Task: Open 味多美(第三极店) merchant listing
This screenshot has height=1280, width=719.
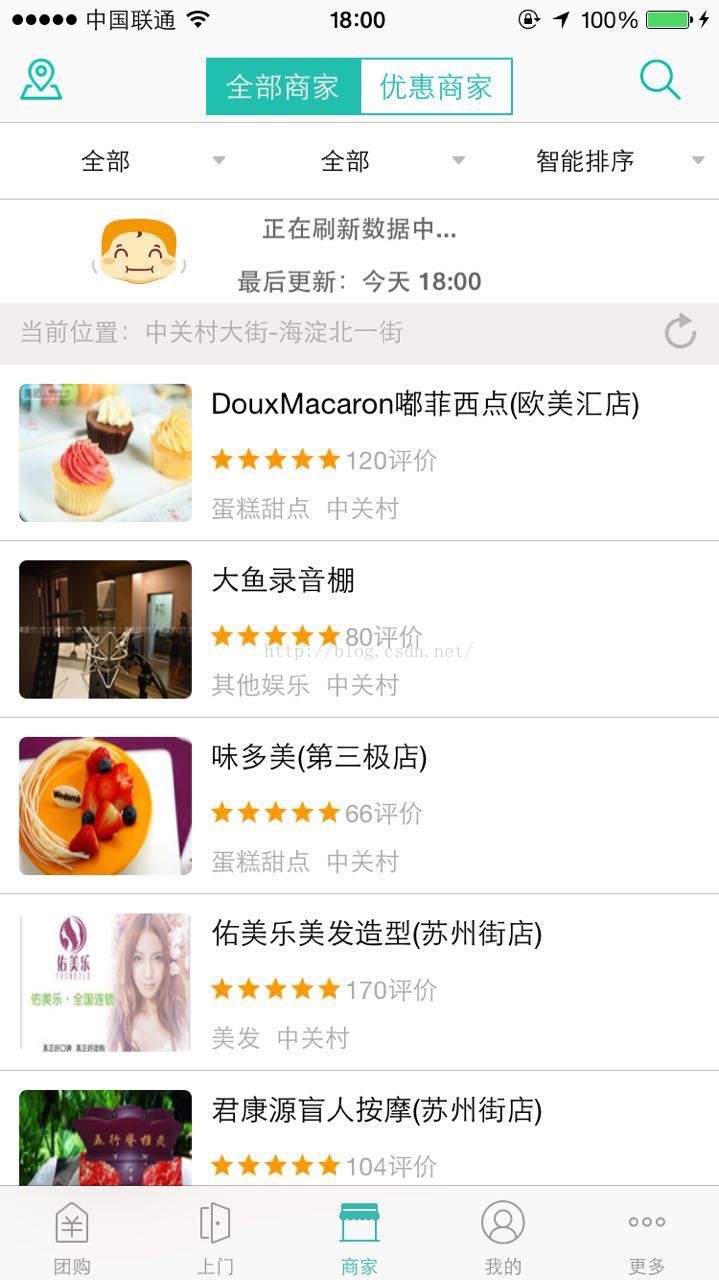Action: [x=360, y=806]
